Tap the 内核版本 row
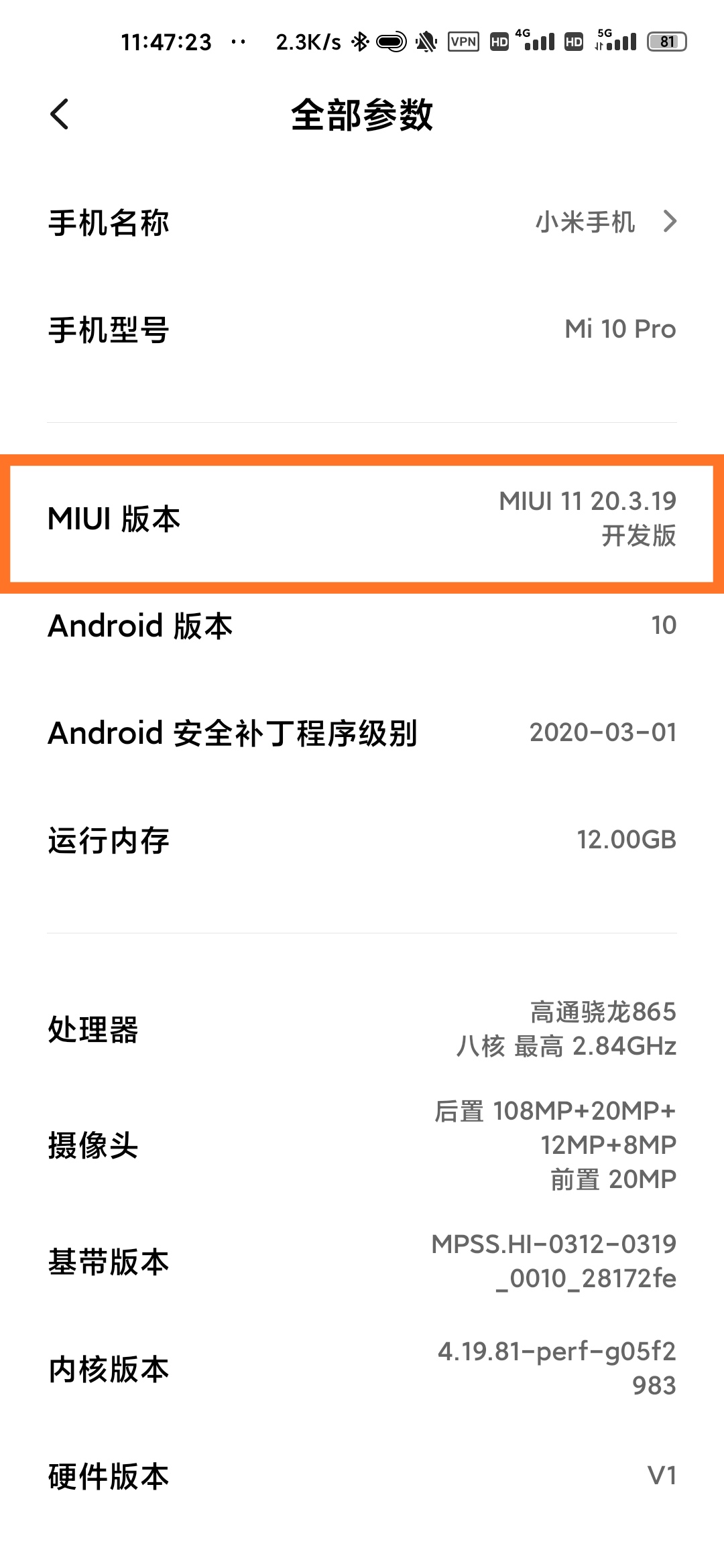 point(362,1368)
